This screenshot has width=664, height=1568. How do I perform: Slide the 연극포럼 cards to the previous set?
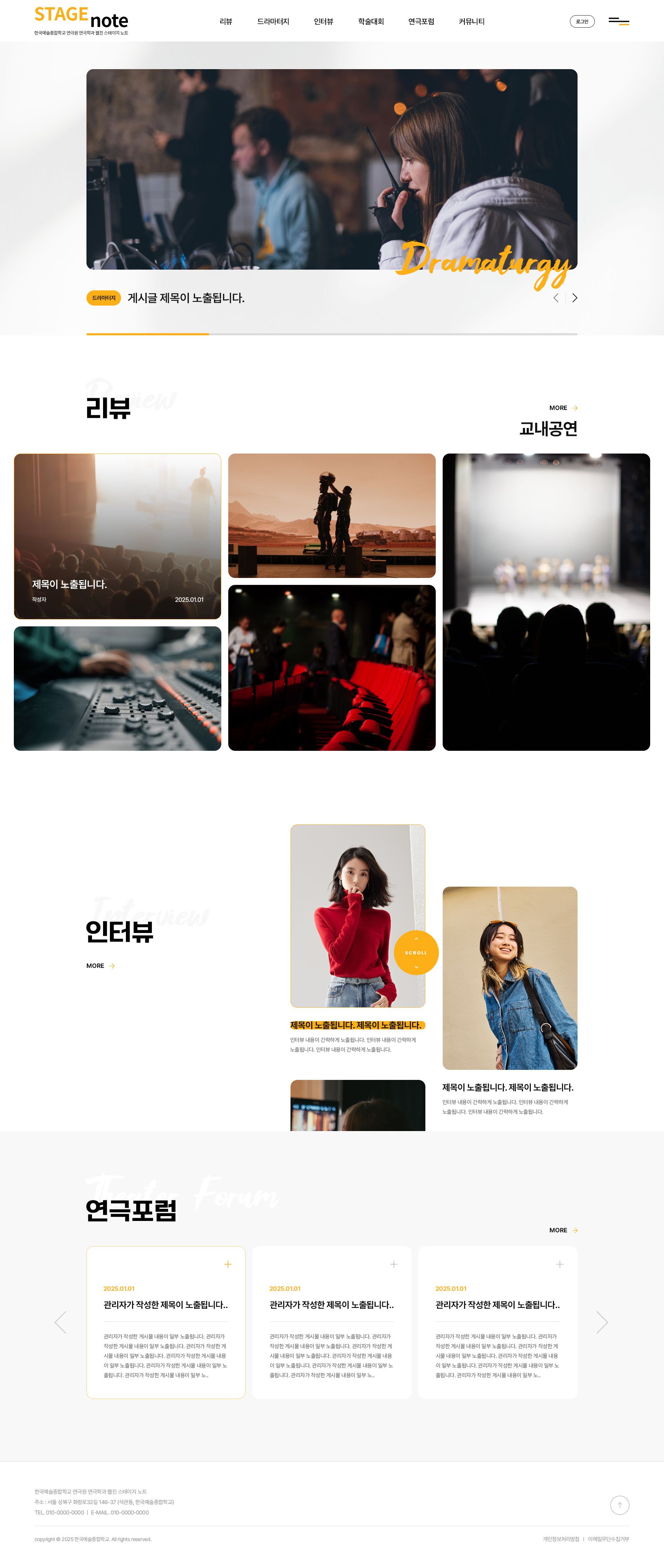[60, 1322]
